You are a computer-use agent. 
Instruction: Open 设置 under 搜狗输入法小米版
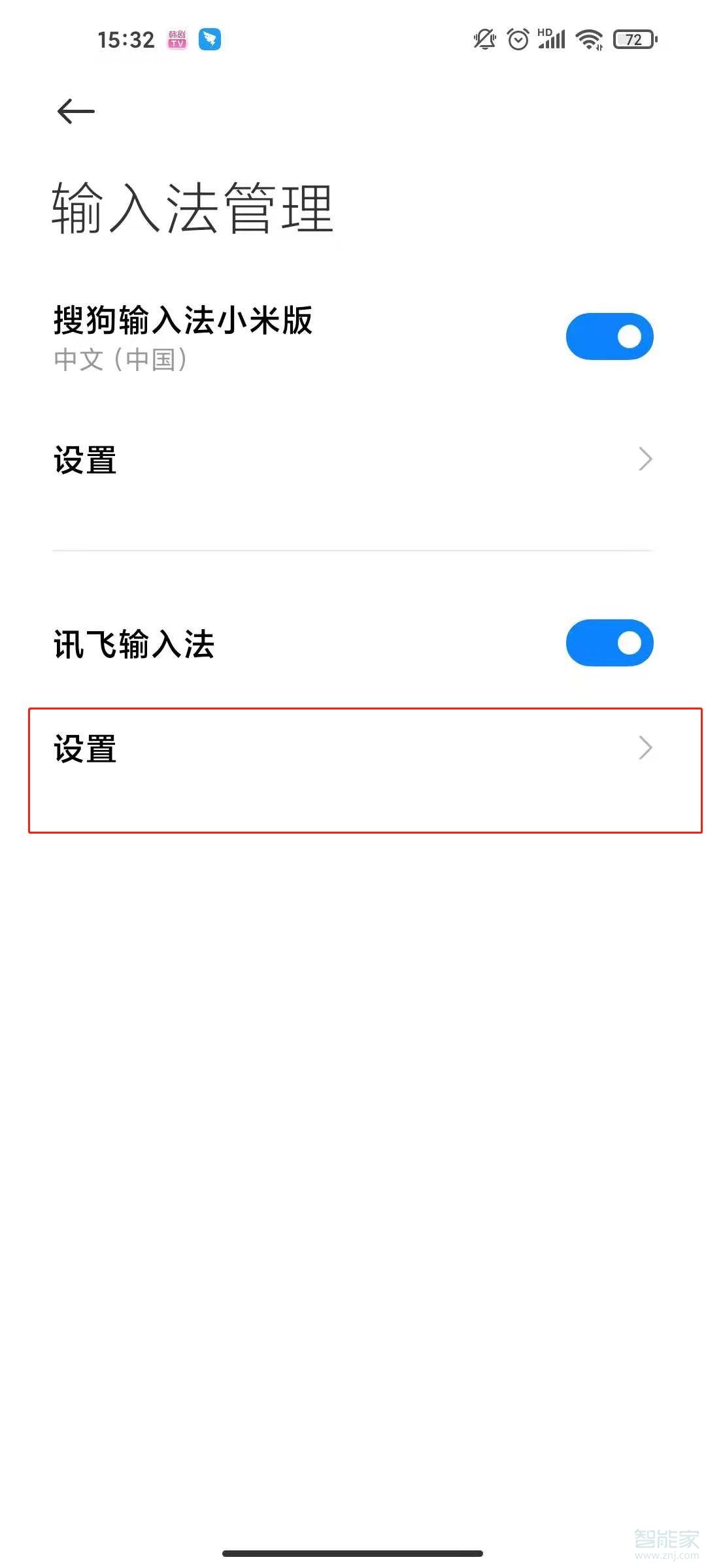click(353, 460)
